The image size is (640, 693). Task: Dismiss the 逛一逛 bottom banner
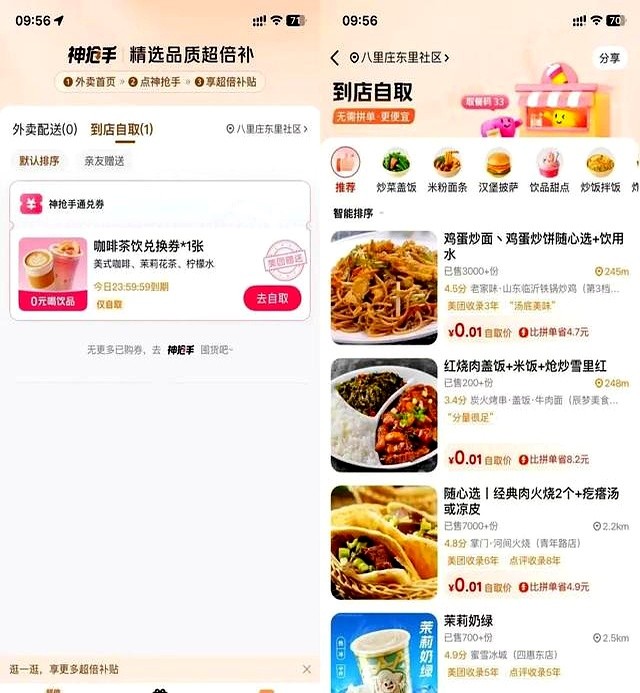point(306,669)
